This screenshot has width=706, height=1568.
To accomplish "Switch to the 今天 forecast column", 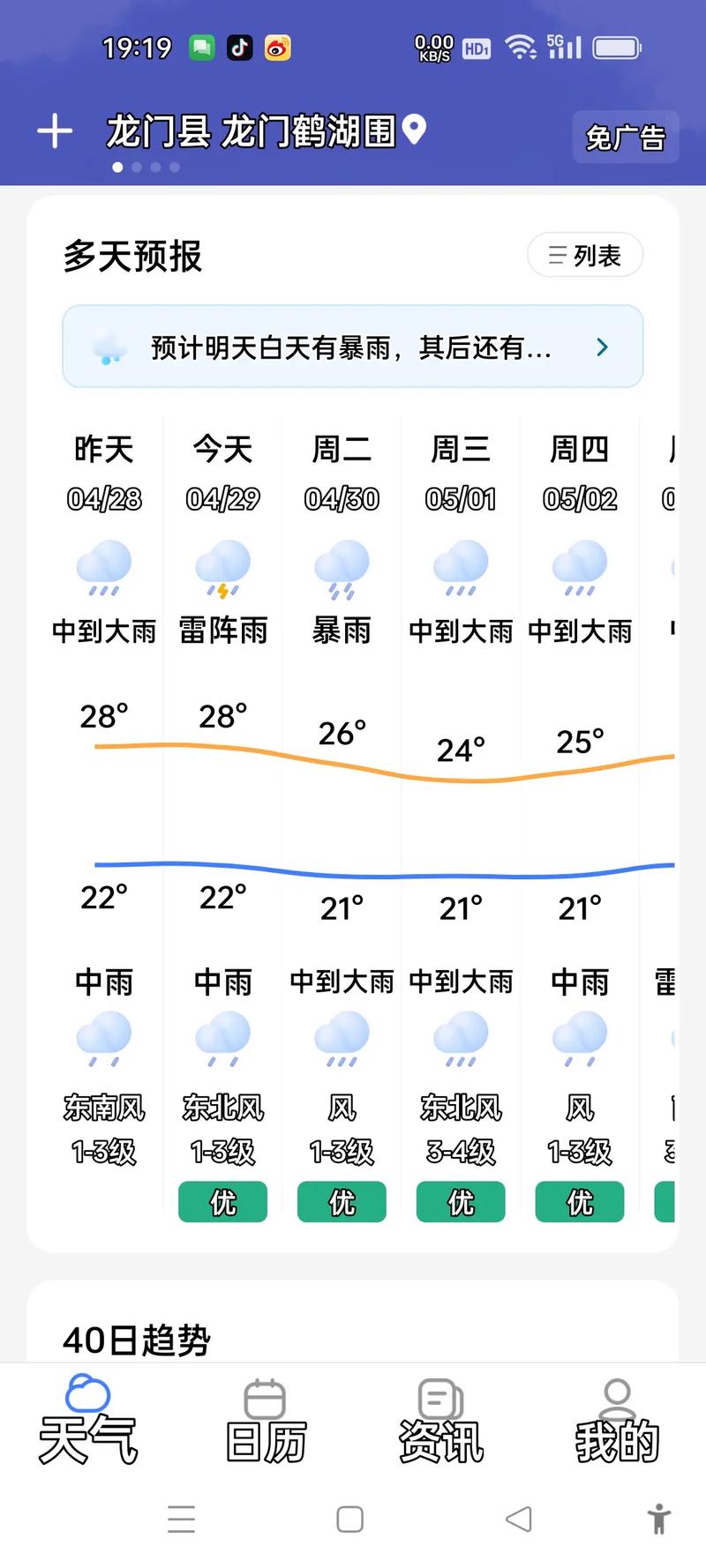I will (222, 450).
